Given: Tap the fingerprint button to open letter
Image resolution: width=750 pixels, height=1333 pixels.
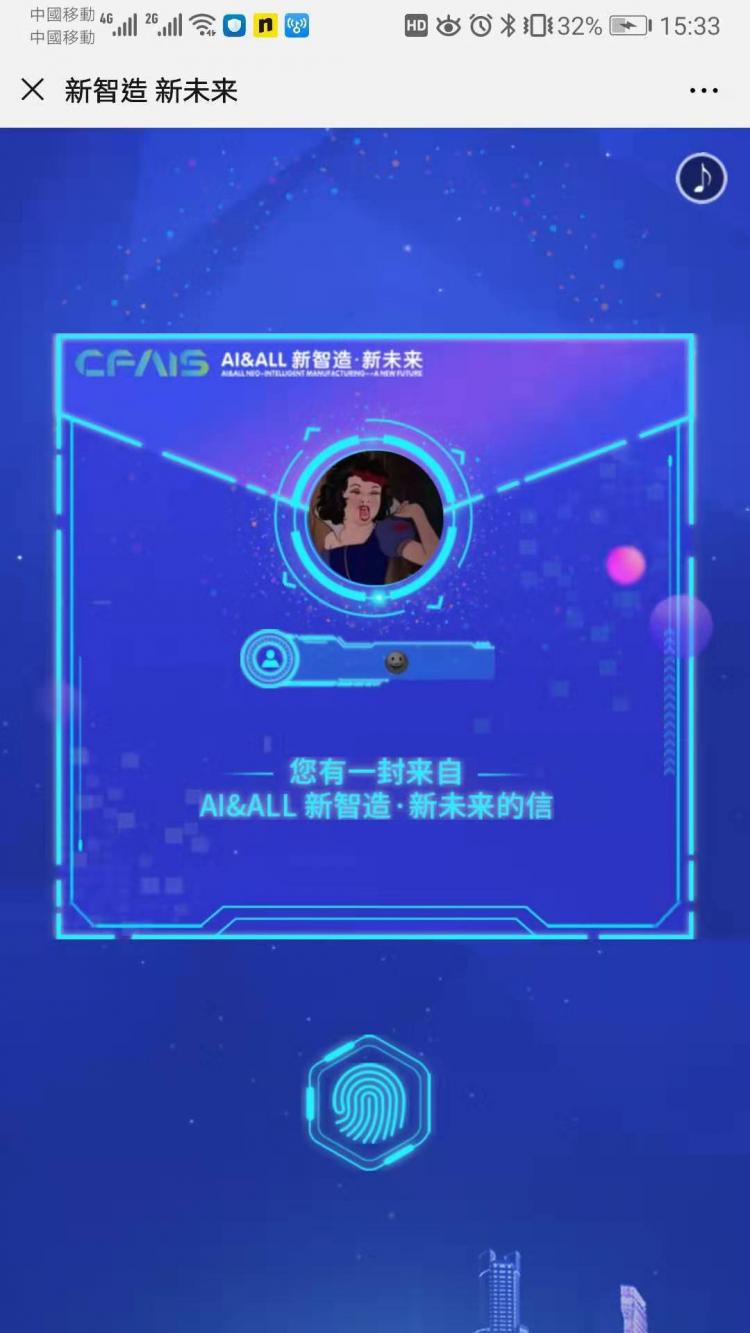Looking at the screenshot, I should tap(369, 1102).
